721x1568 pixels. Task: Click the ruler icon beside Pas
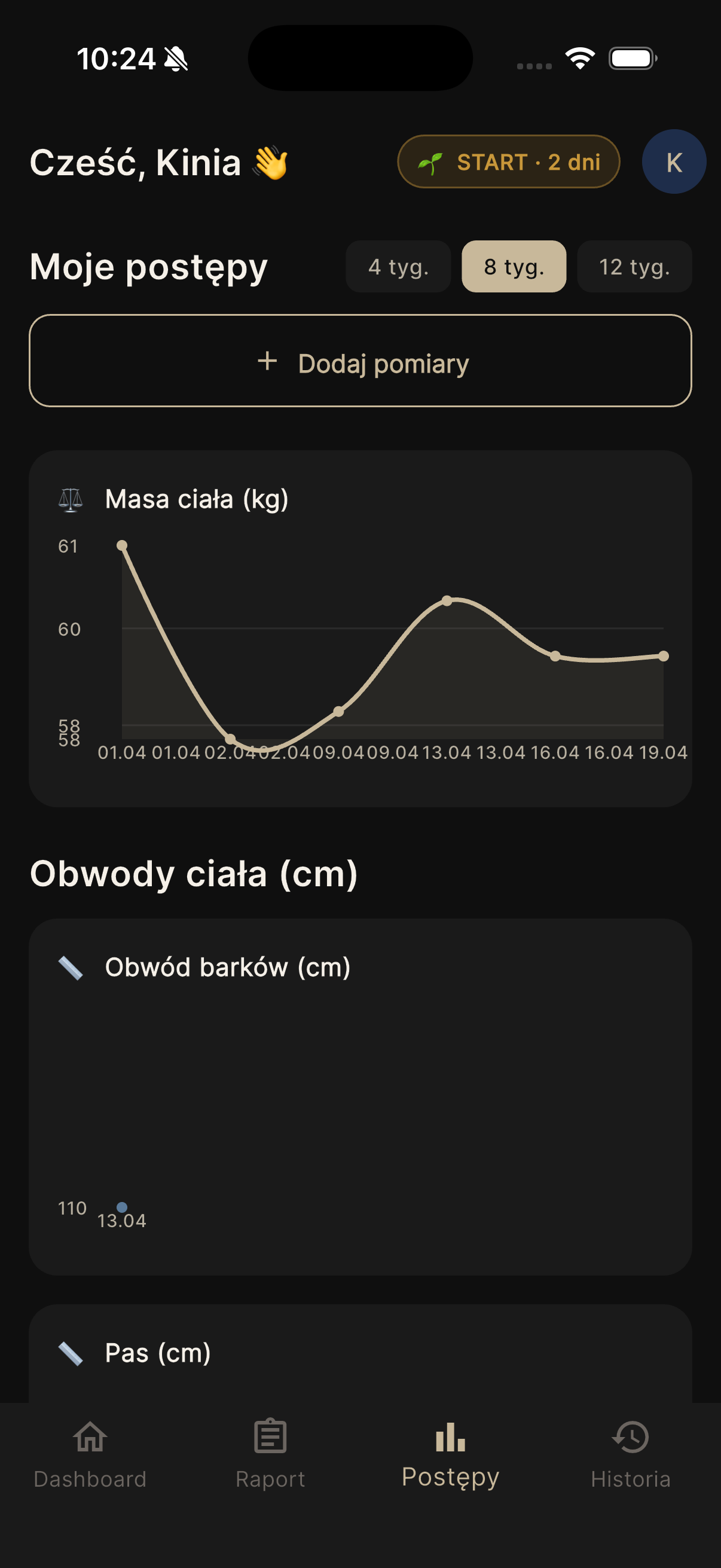(x=71, y=1354)
